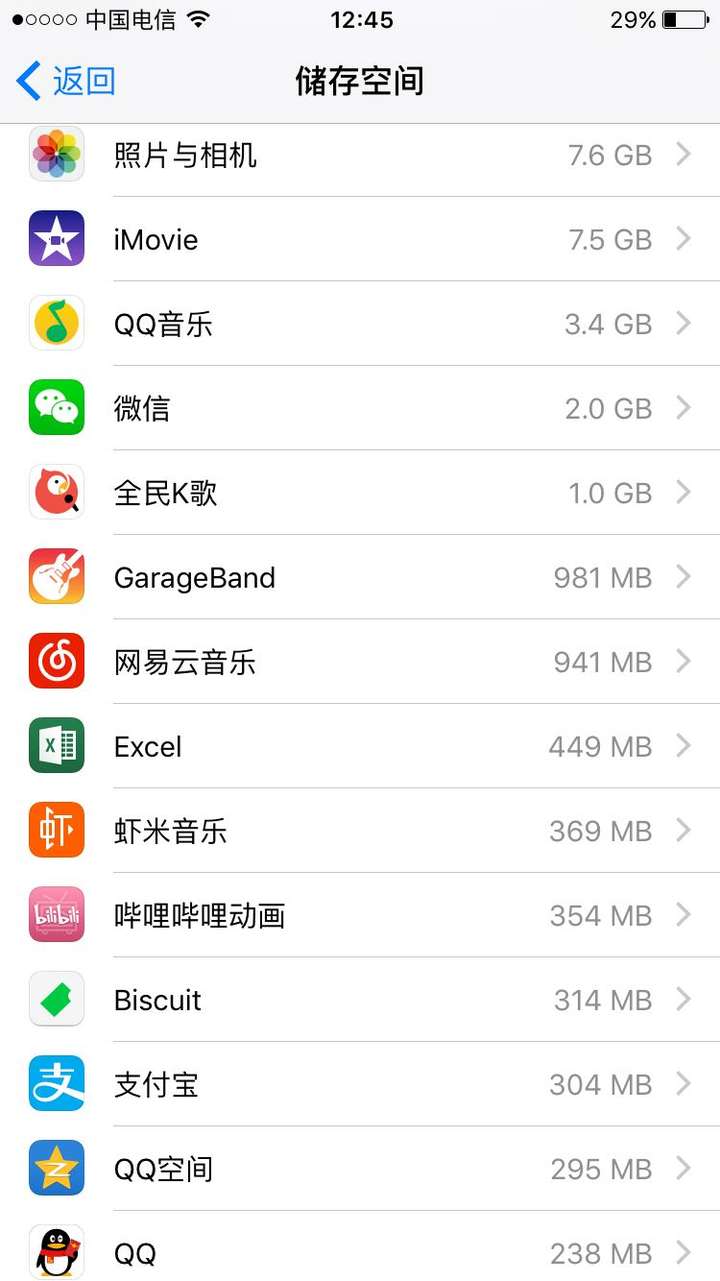Viewport: 720px width, 1281px height.
Task: Open QQ音乐 via its yellow note icon
Action: pyautogui.click(x=57, y=324)
